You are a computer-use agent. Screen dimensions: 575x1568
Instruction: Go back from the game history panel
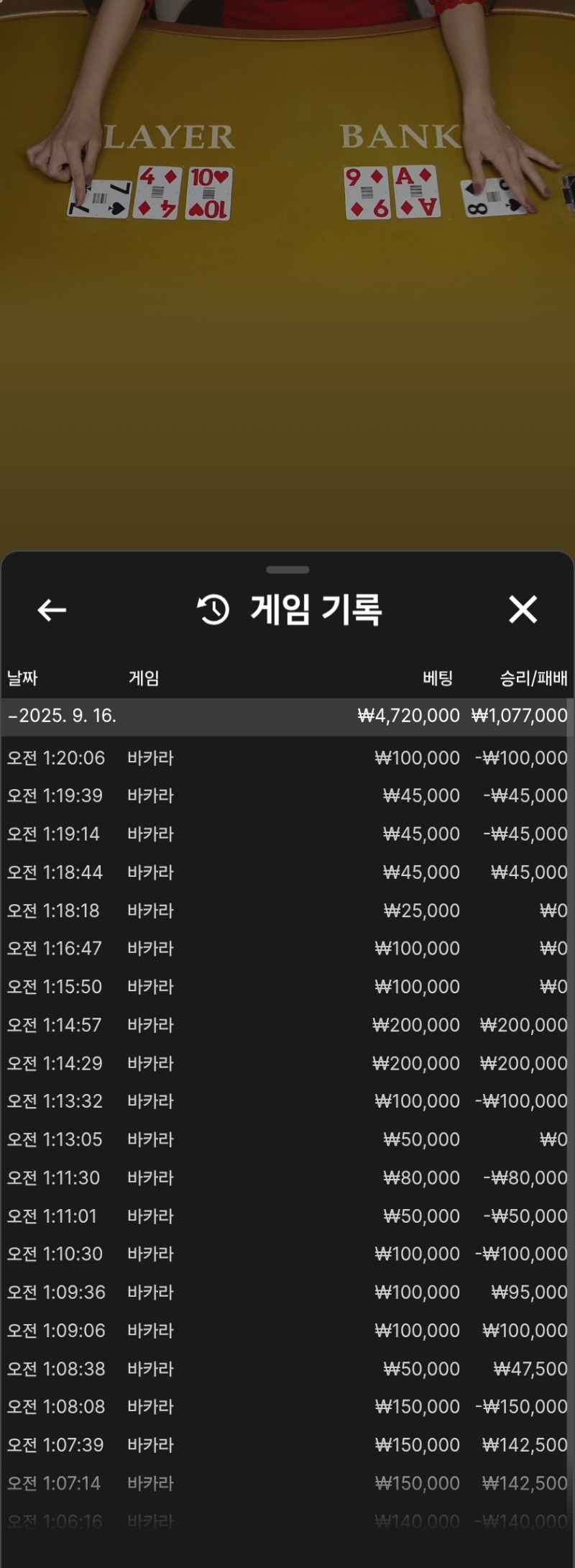[x=52, y=610]
